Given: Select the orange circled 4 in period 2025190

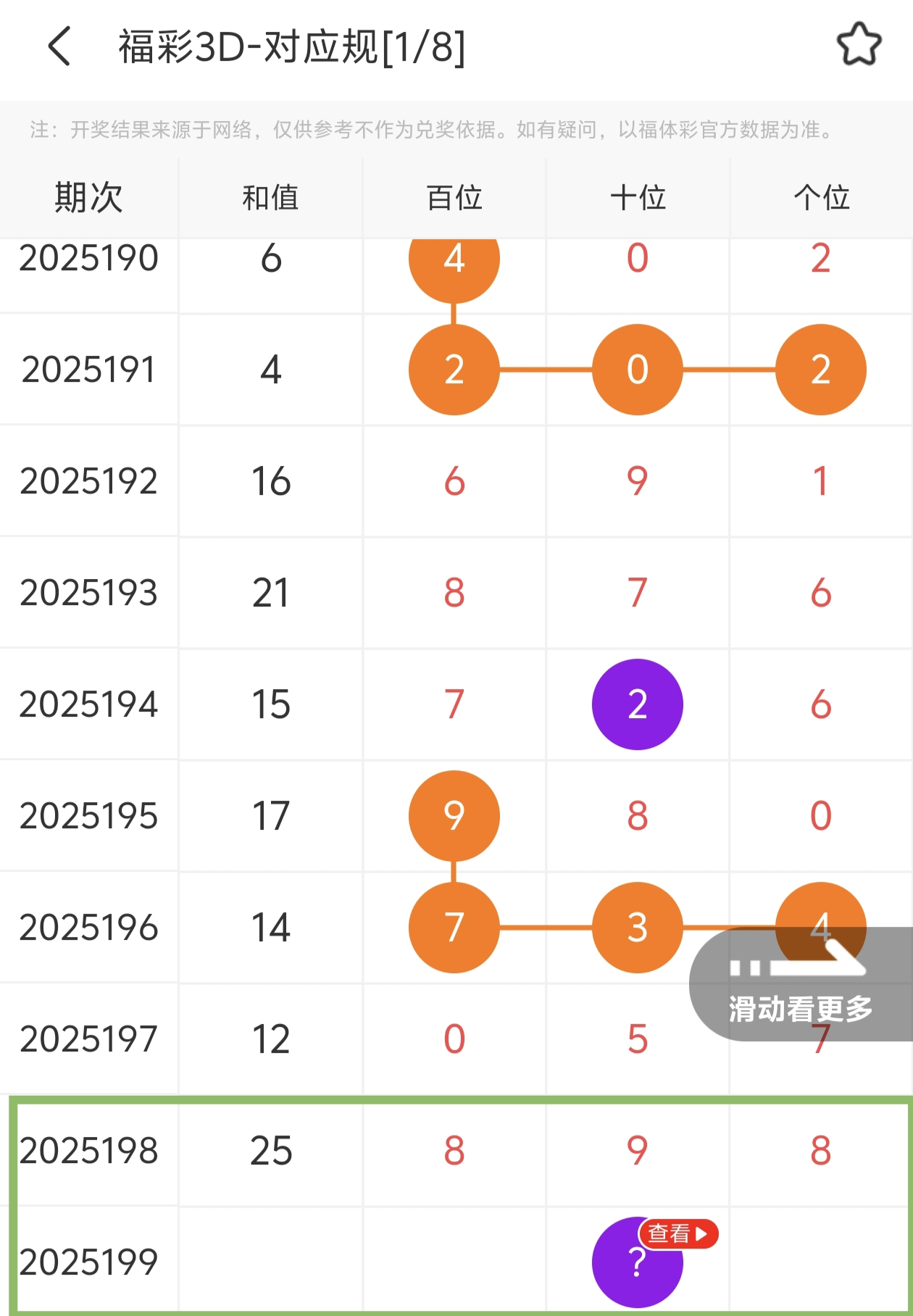Looking at the screenshot, I should [454, 264].
